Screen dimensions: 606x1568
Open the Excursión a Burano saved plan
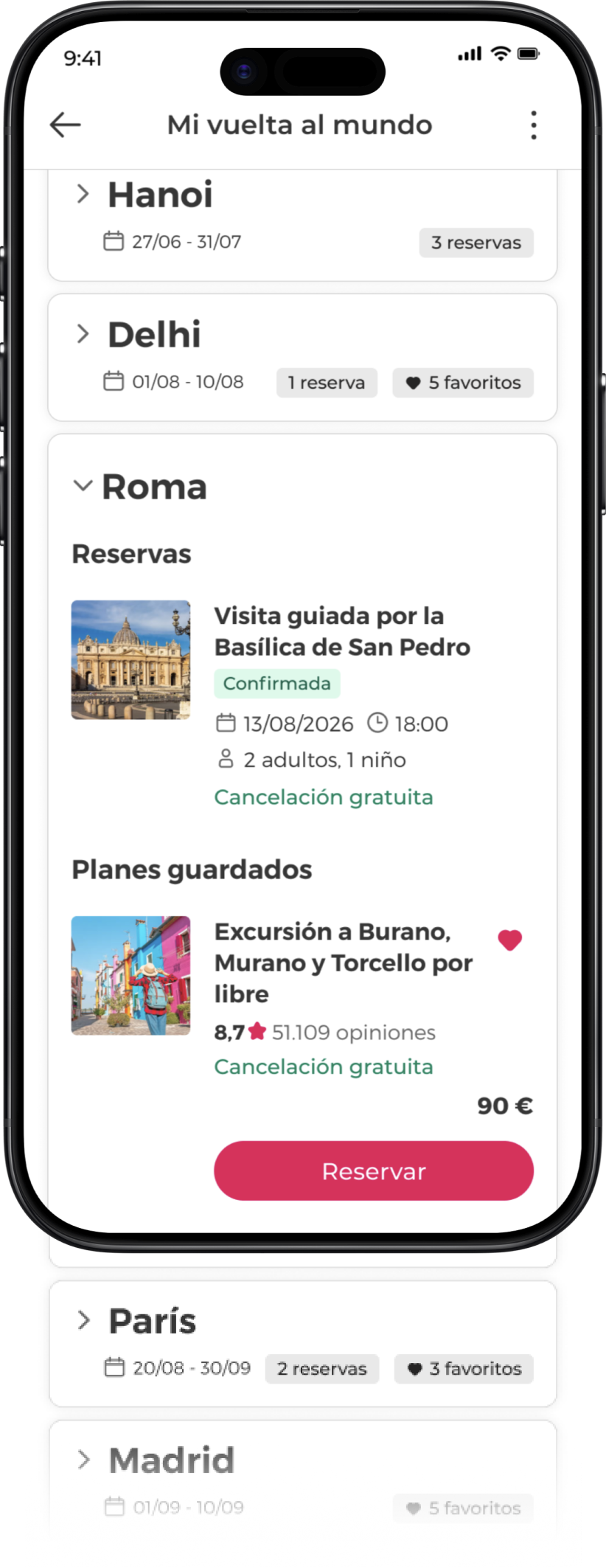point(343,962)
